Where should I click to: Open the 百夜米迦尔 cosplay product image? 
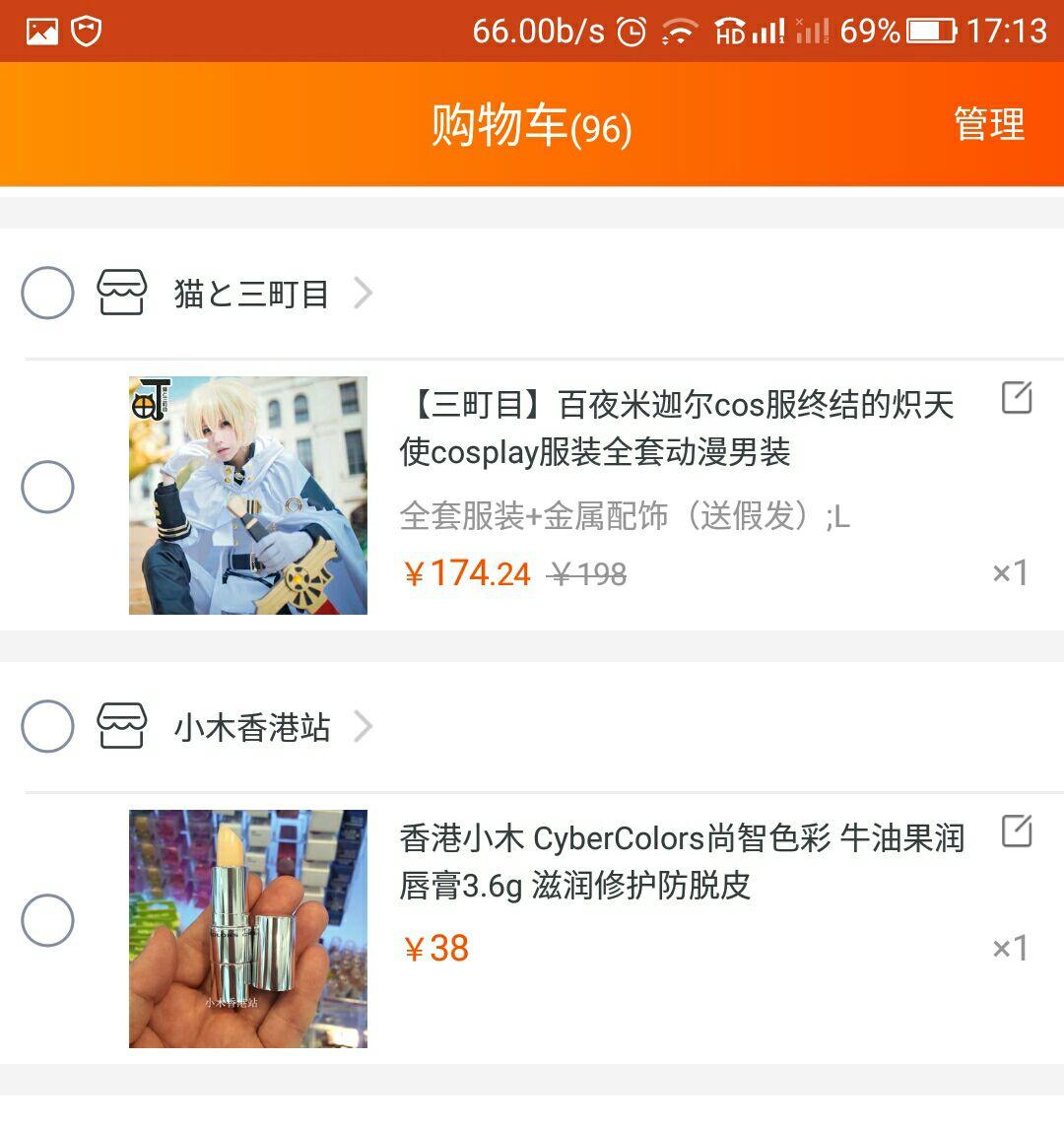click(x=248, y=496)
